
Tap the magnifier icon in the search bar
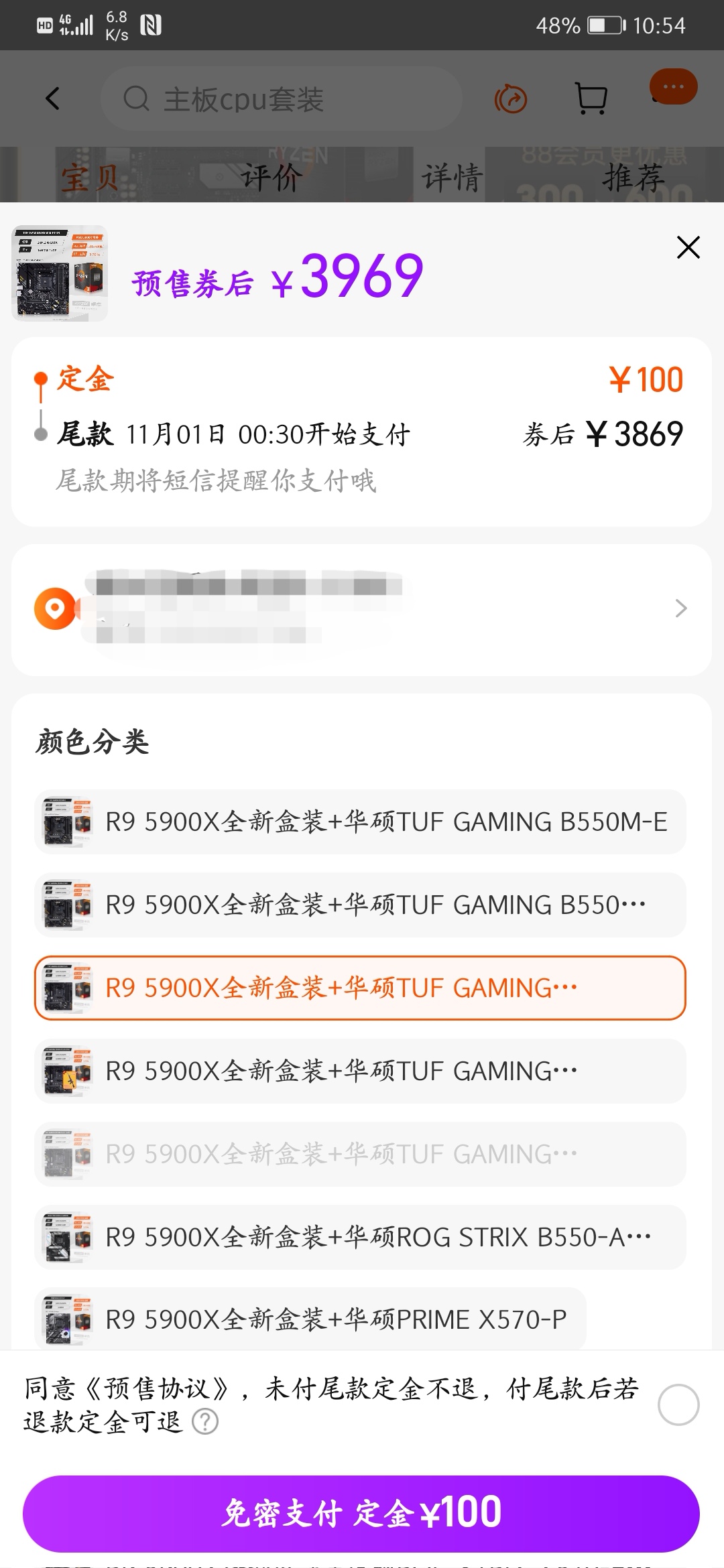pos(137,99)
